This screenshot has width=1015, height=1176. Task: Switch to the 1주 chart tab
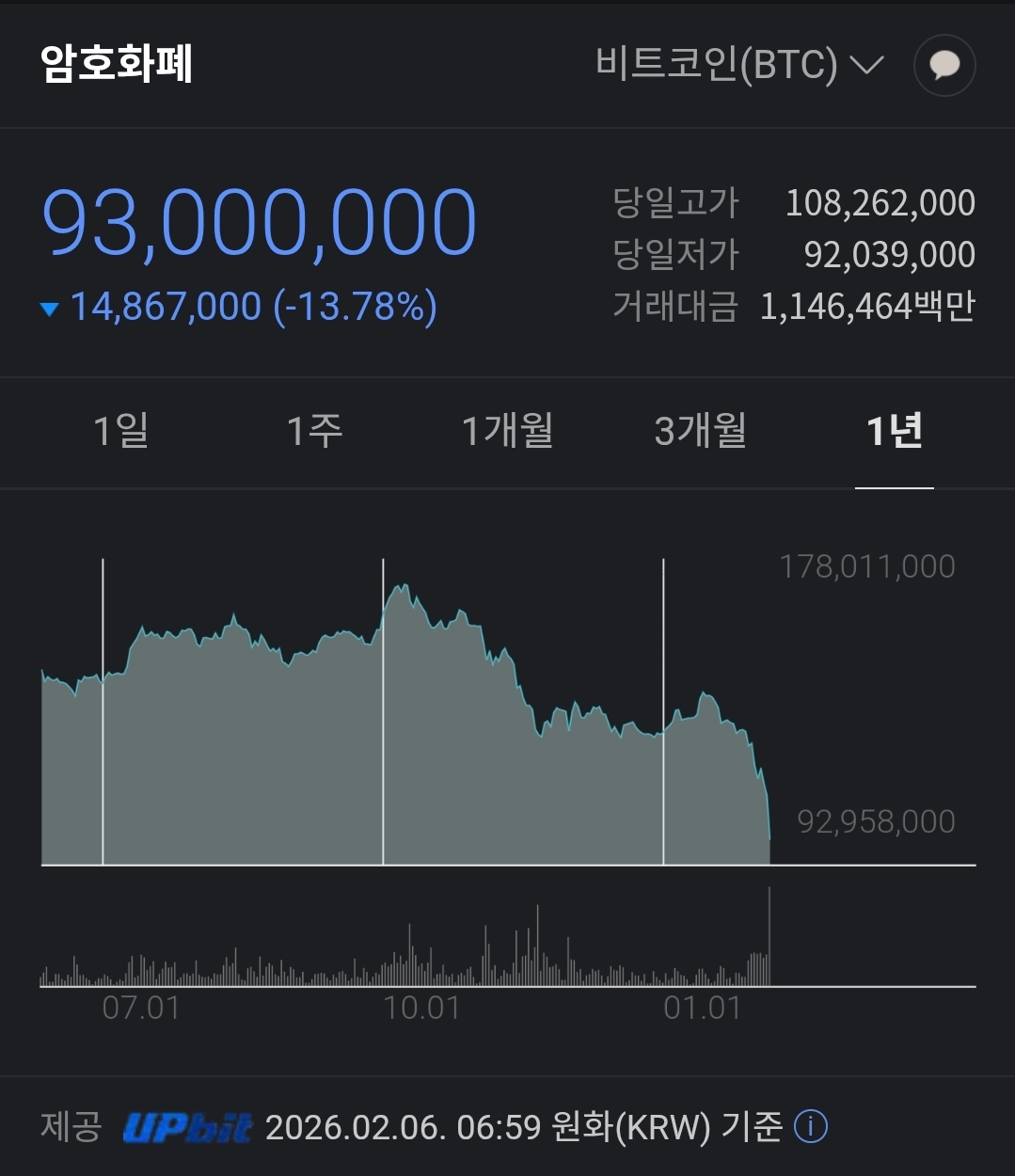(314, 431)
